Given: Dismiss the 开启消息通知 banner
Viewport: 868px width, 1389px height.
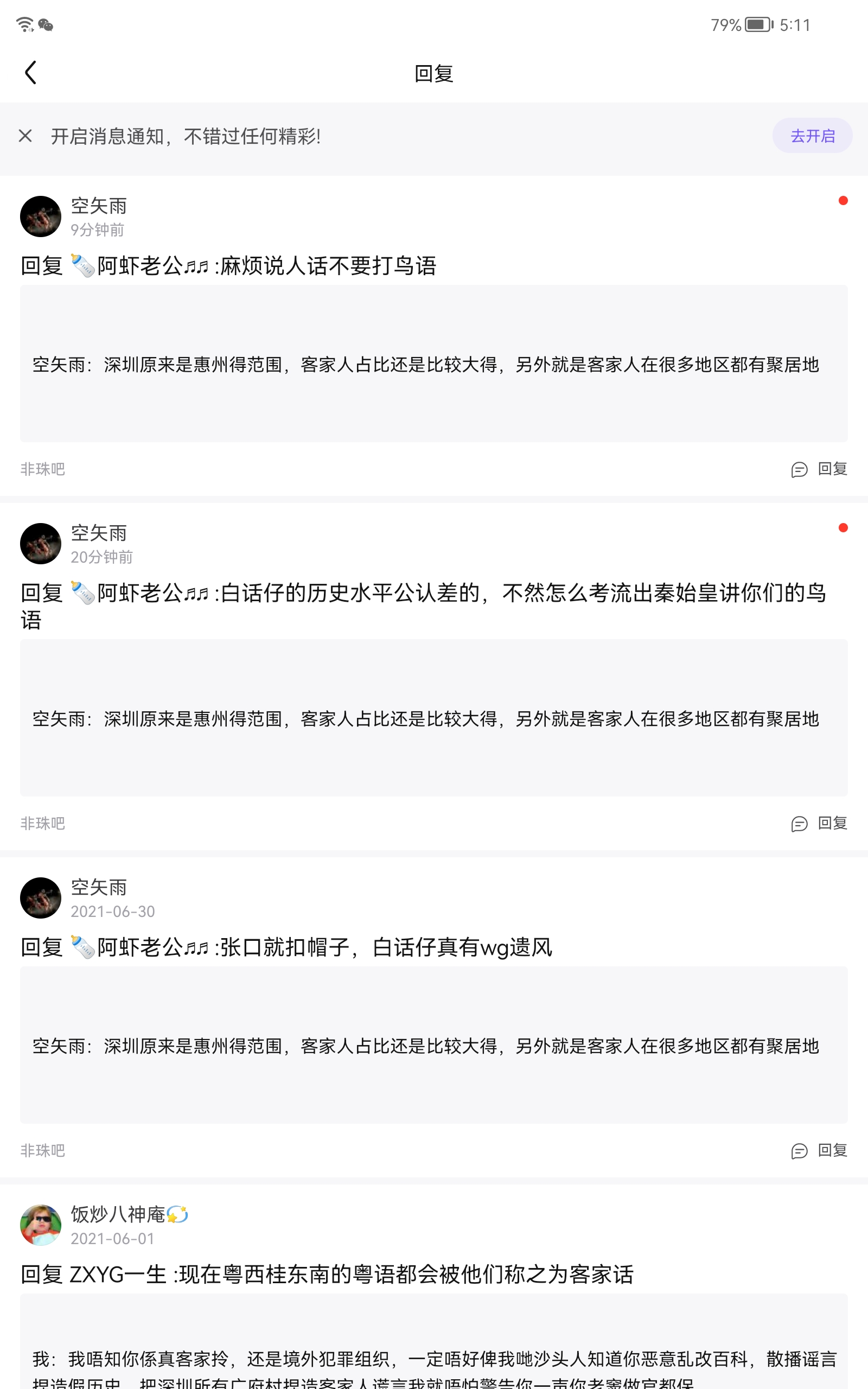Looking at the screenshot, I should click(x=25, y=136).
